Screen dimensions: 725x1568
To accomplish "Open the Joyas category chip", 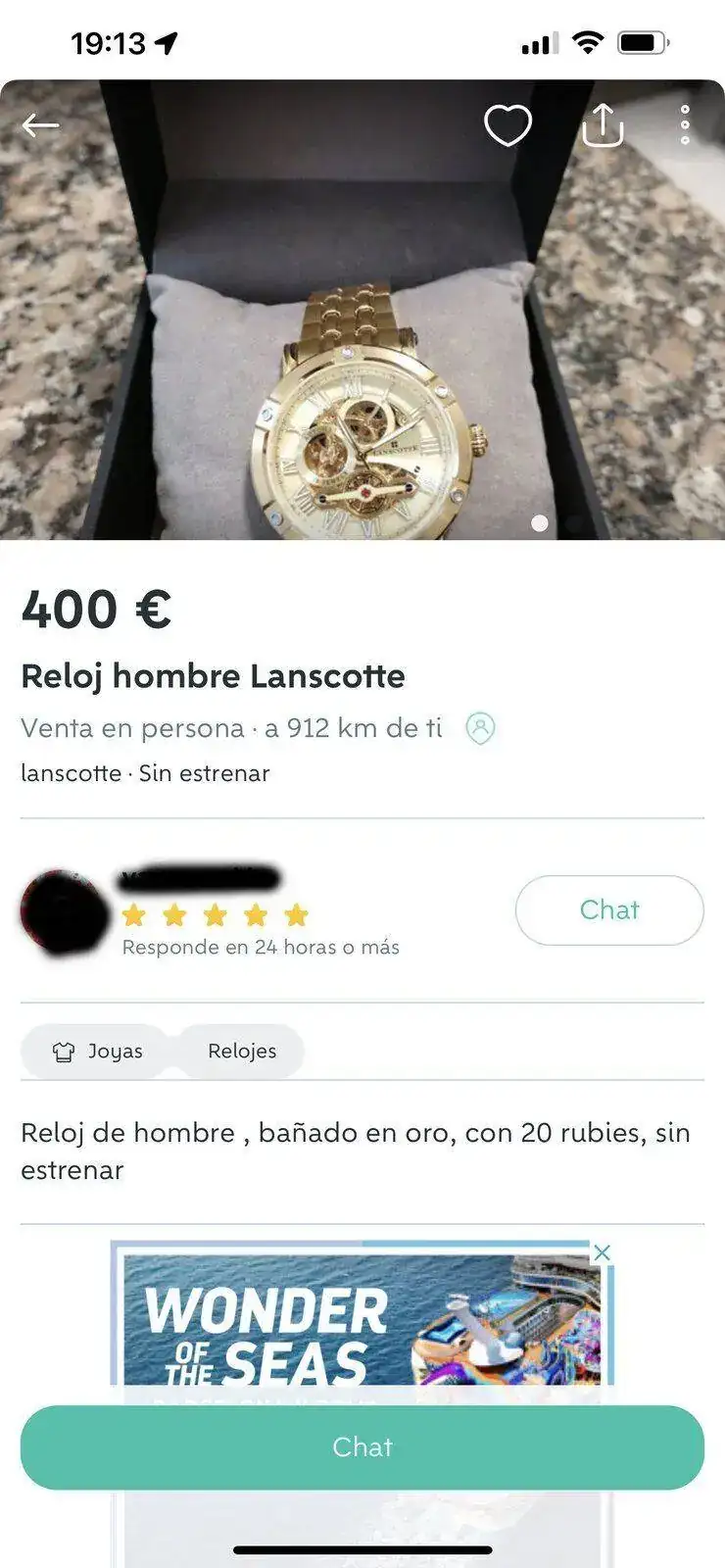I will pos(97,1052).
